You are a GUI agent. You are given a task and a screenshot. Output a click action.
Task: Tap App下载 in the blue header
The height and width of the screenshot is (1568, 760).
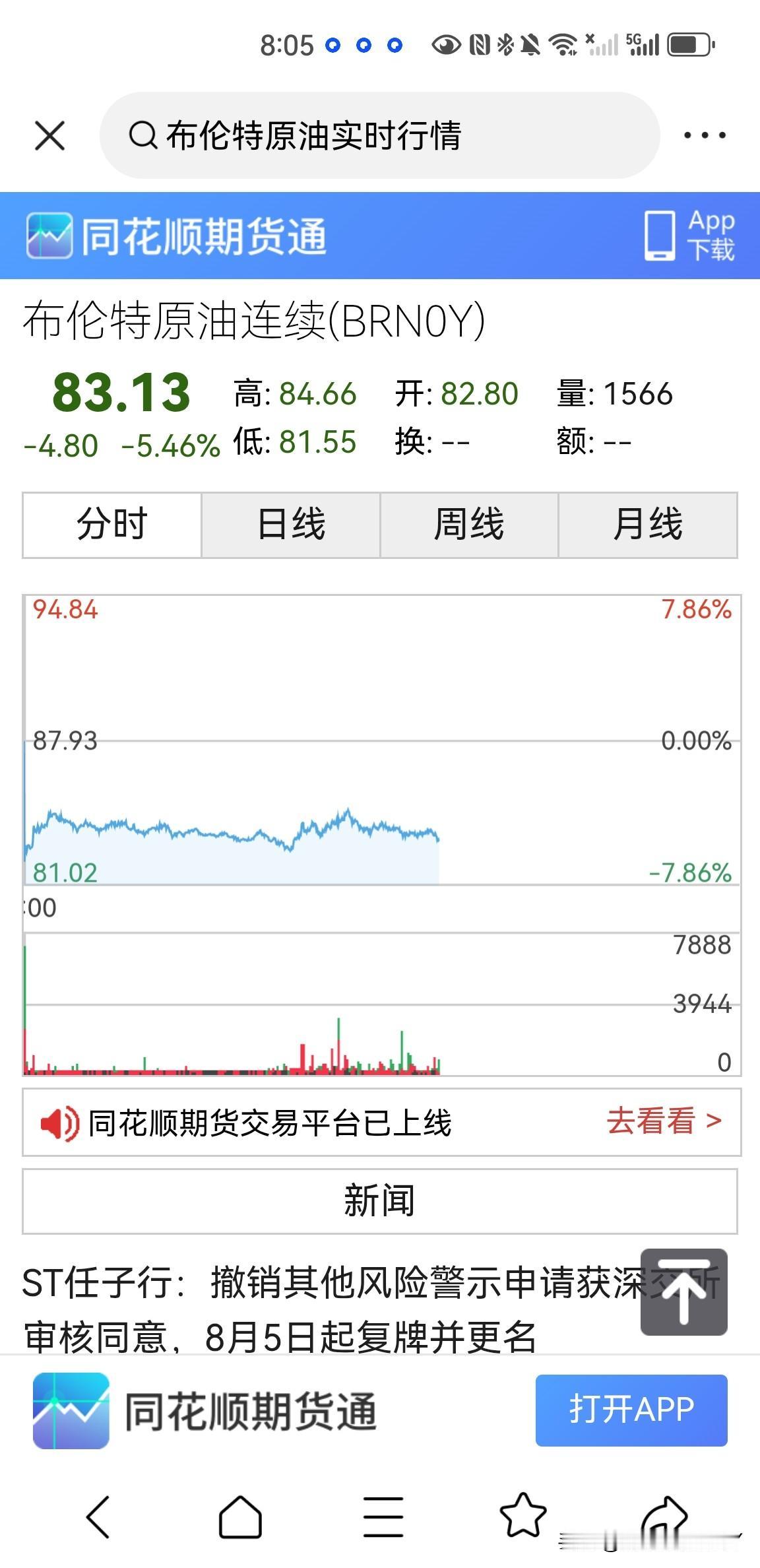690,236
